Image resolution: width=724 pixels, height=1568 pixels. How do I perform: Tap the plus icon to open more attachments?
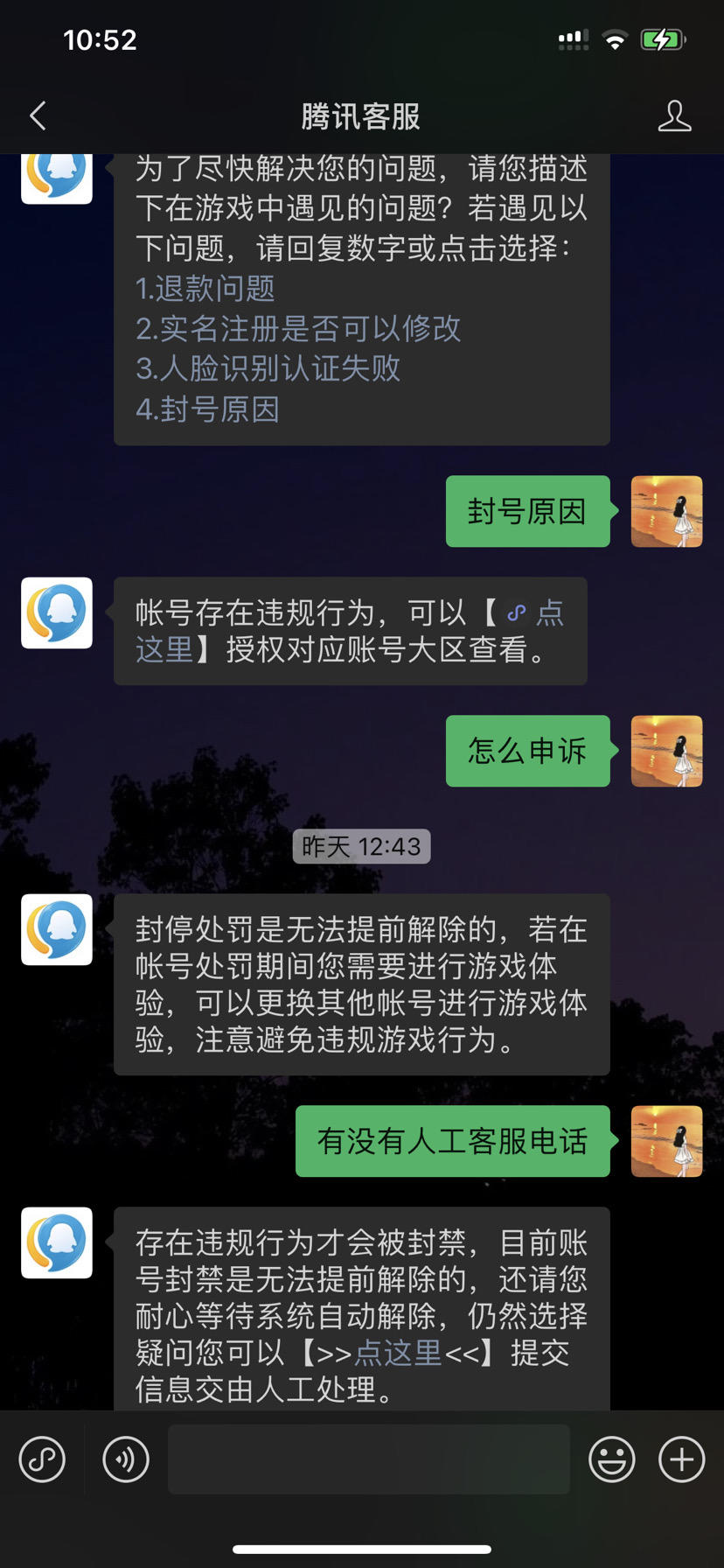point(680,1459)
